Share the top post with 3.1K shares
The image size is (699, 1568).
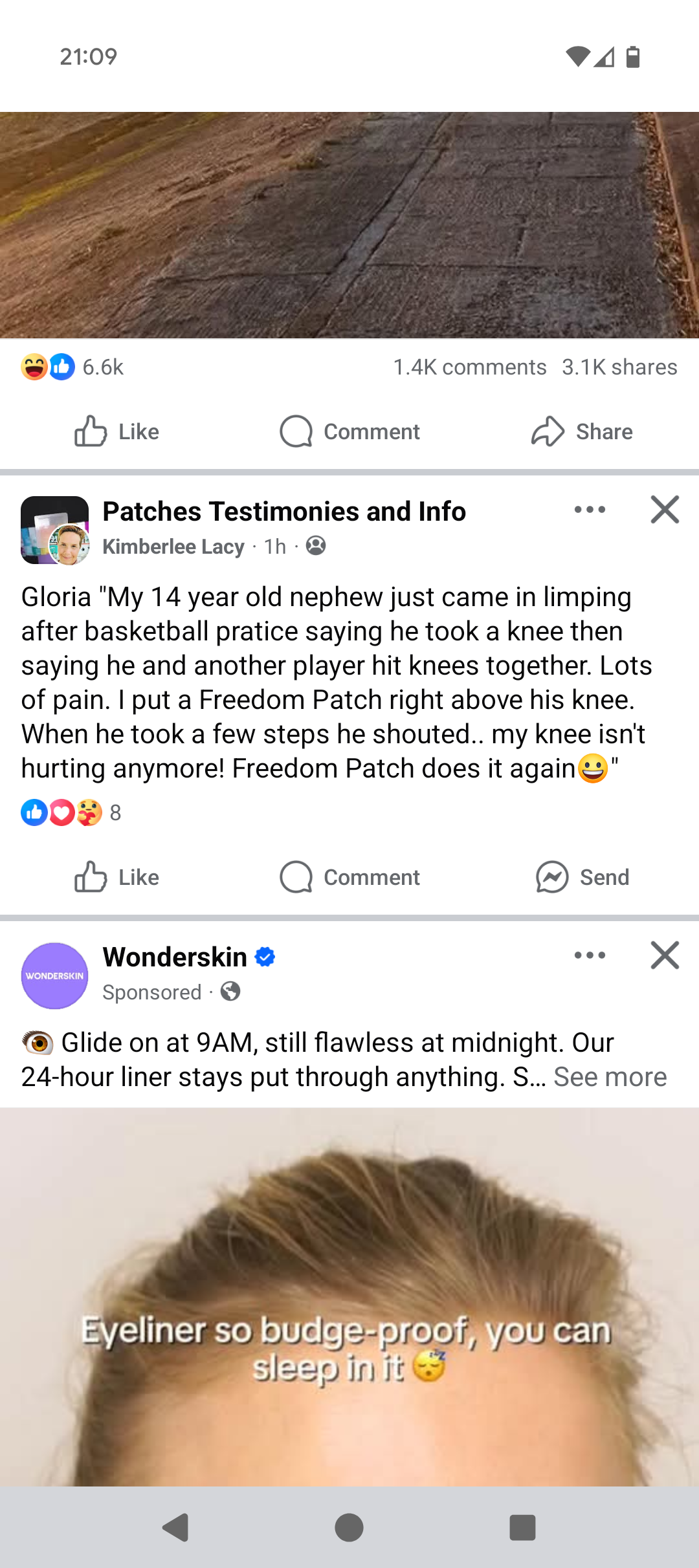point(581,431)
